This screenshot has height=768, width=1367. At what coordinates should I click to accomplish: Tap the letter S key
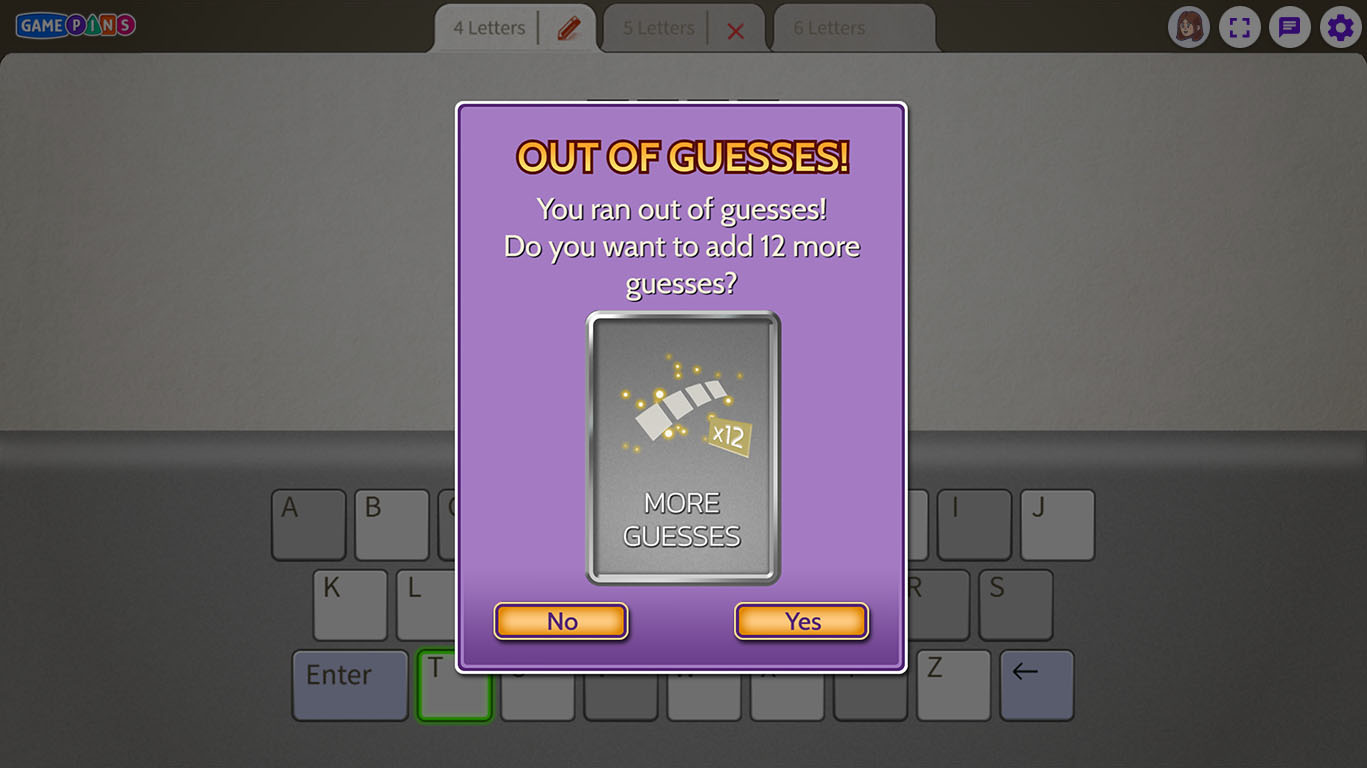click(x=1015, y=604)
